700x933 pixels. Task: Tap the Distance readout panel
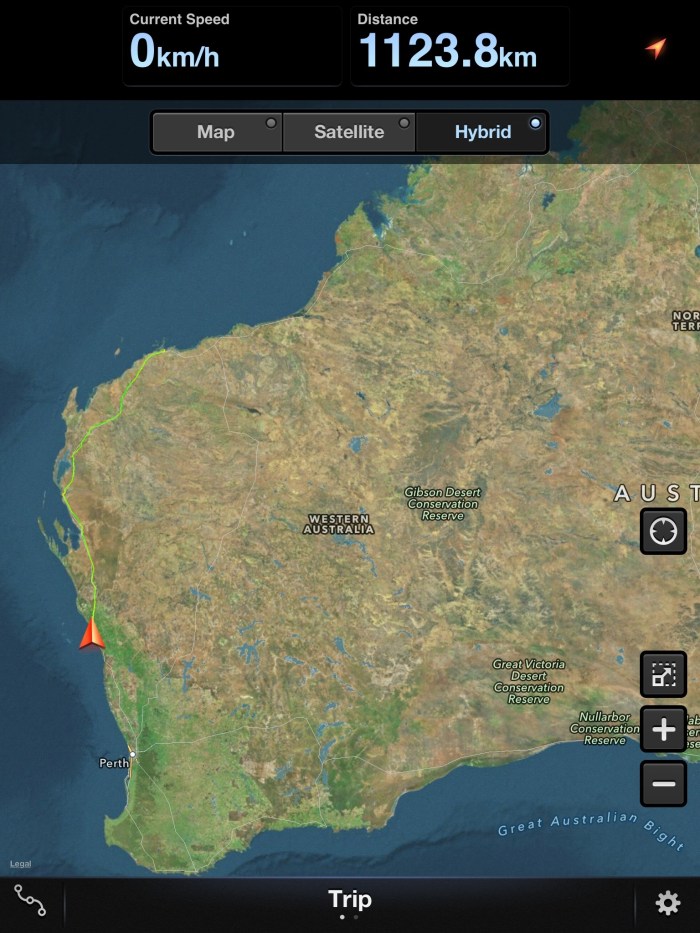(x=460, y=47)
